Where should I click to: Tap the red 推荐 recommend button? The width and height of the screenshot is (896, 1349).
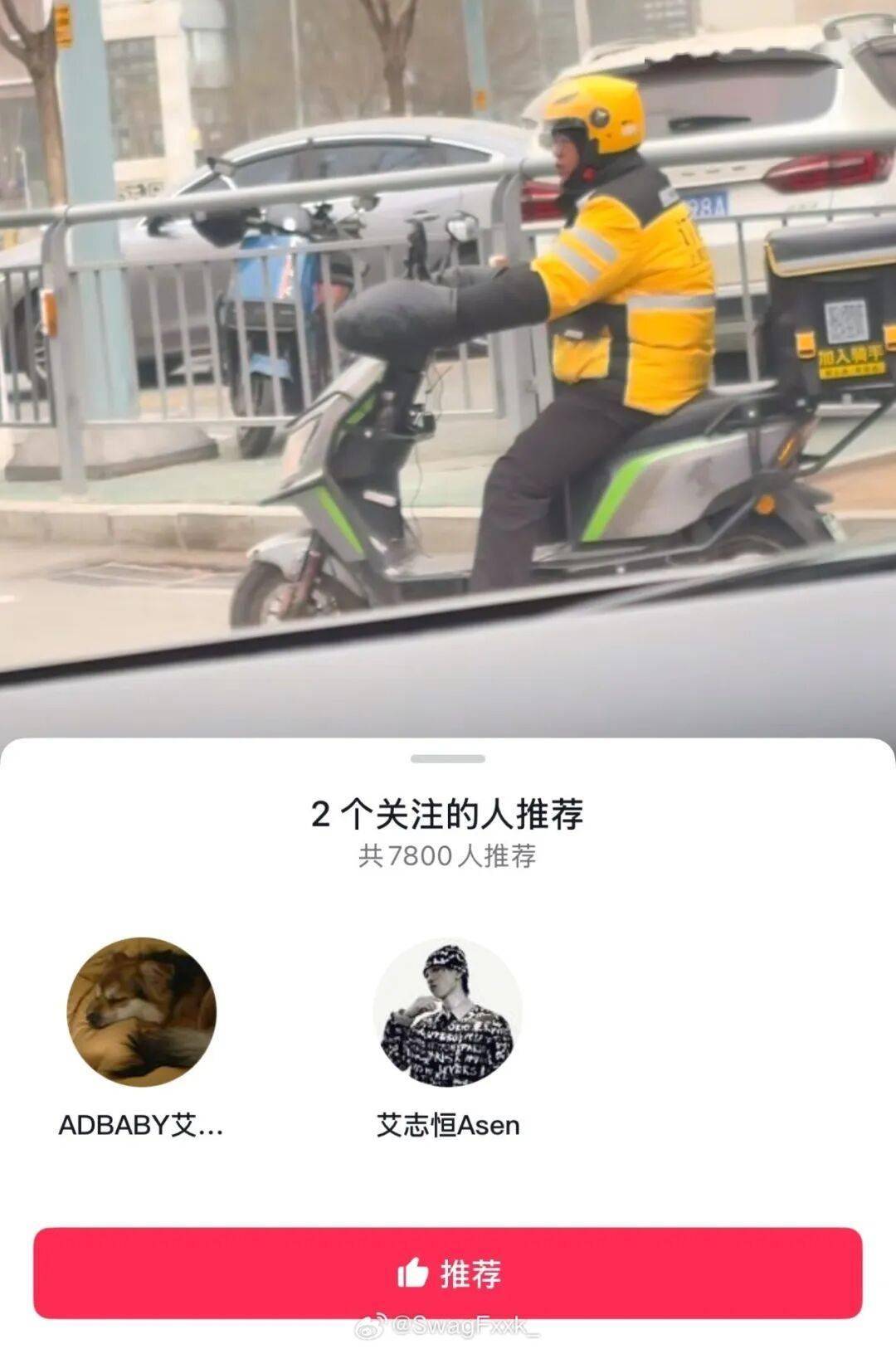[448, 1273]
